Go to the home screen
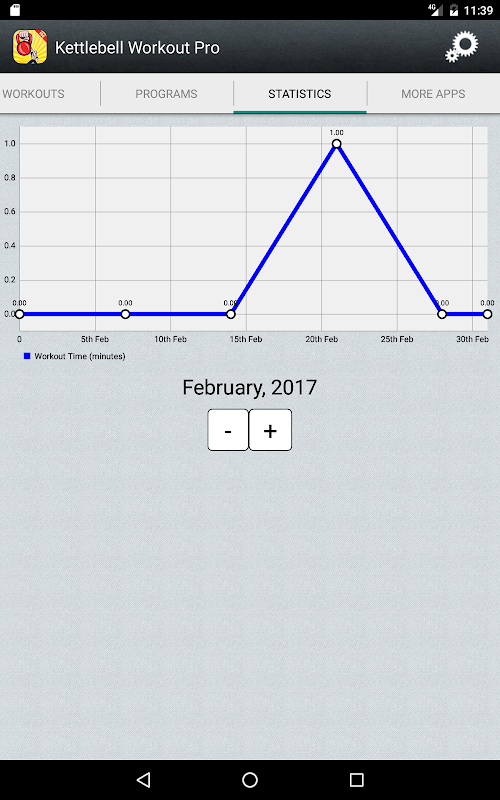 250,779
